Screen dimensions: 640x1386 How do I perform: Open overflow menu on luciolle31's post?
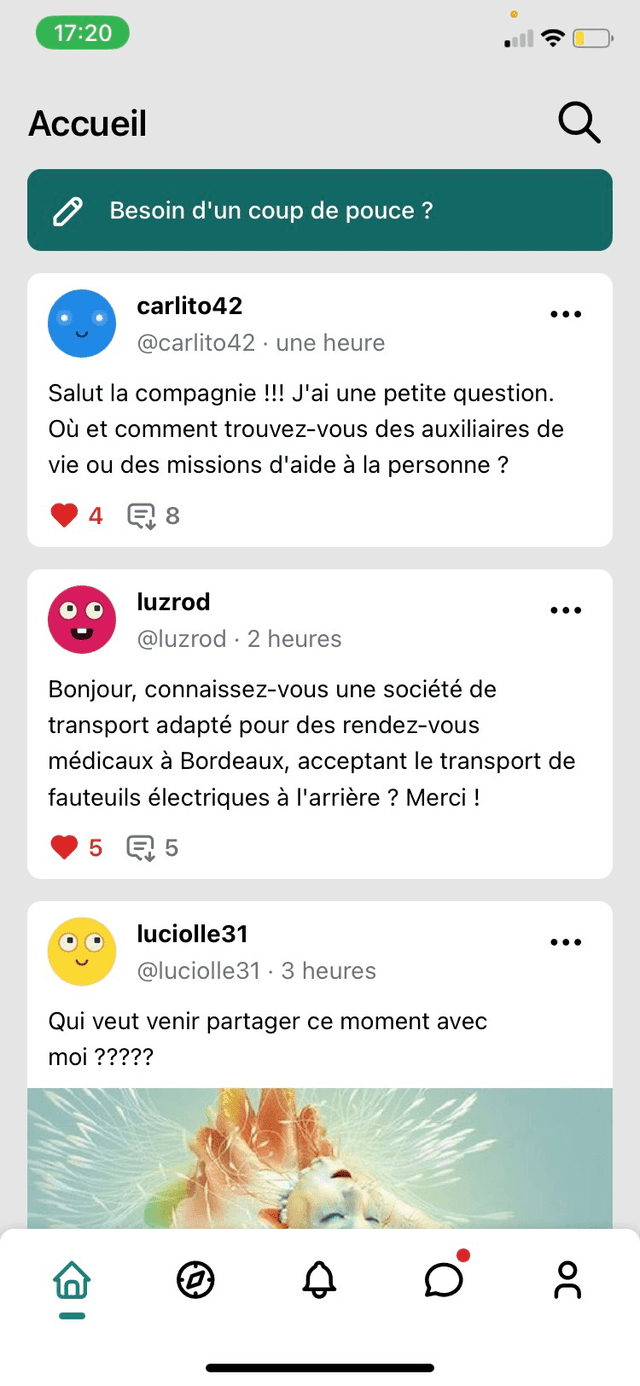pyautogui.click(x=565, y=942)
